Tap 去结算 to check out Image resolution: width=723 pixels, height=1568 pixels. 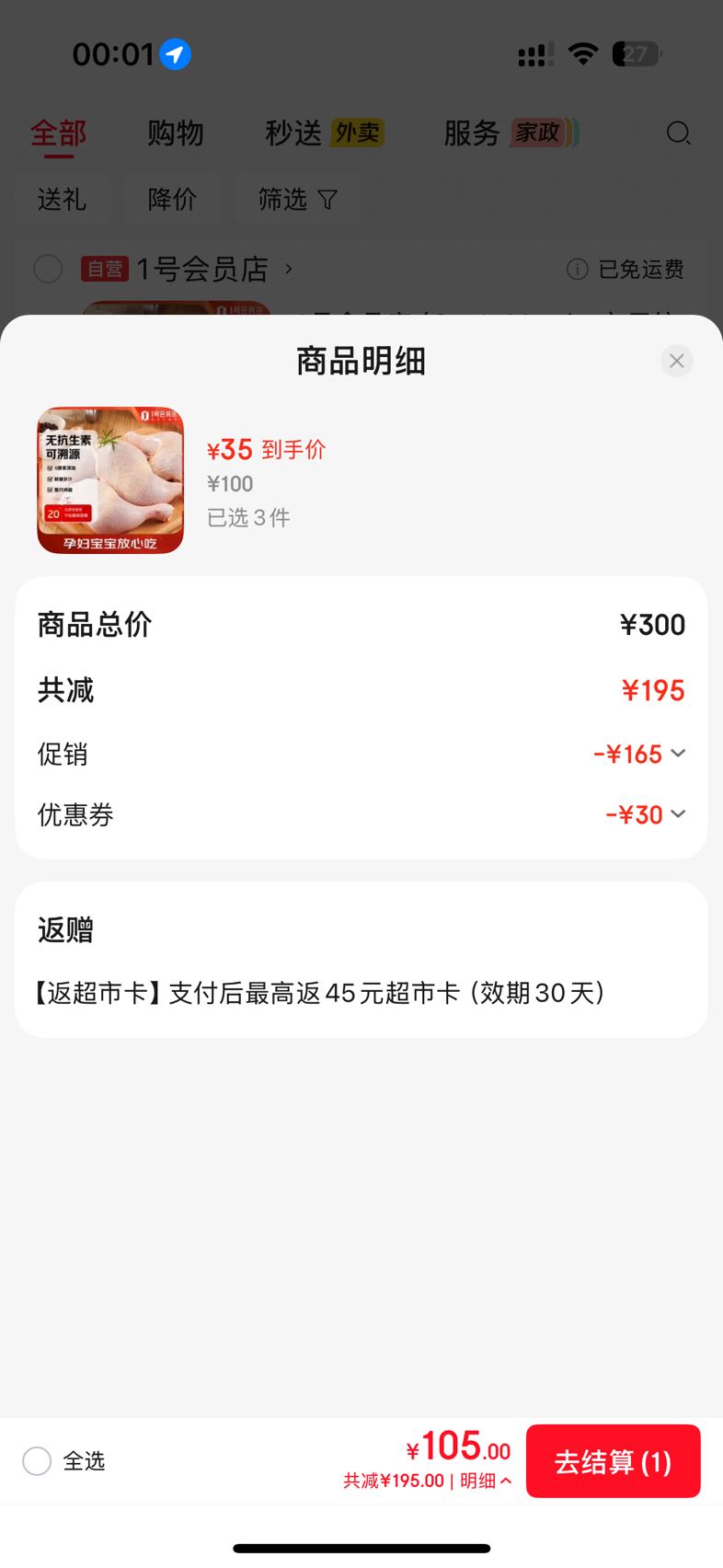pyautogui.click(x=613, y=1461)
